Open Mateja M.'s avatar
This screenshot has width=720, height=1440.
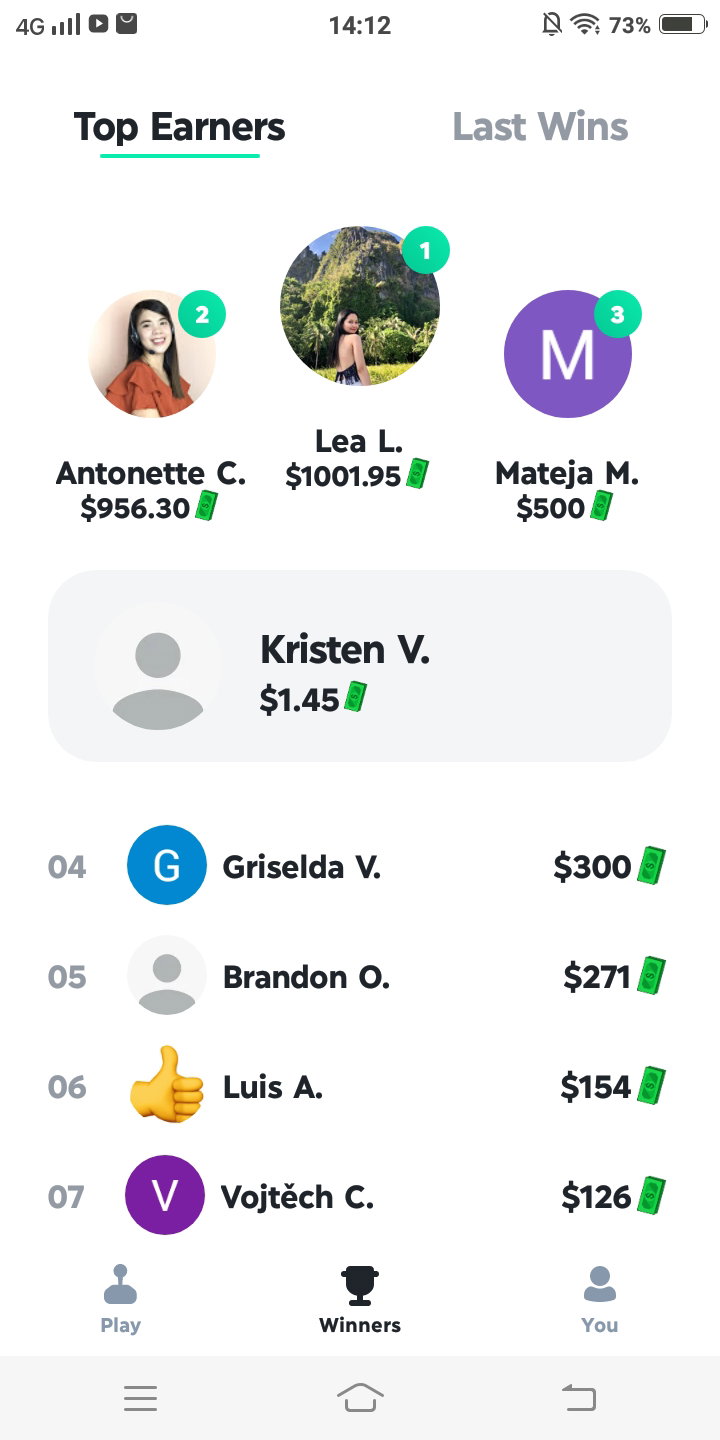coord(568,354)
